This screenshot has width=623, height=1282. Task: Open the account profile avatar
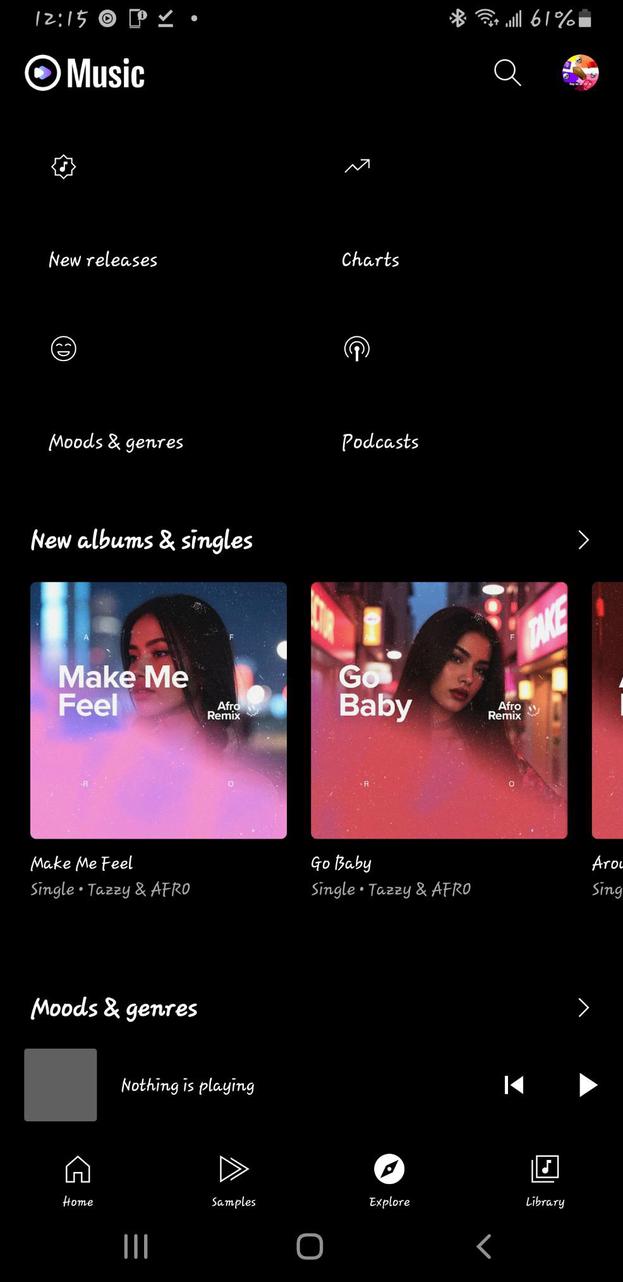(x=580, y=73)
